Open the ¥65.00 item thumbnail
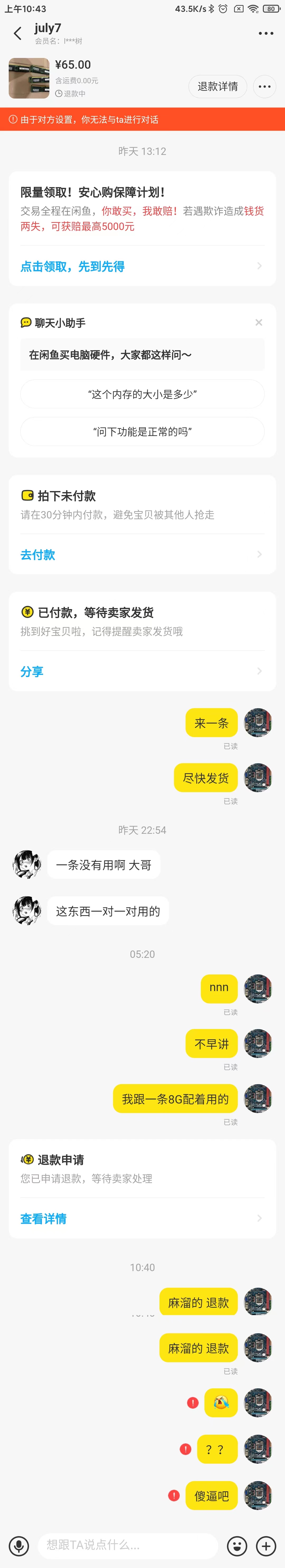This screenshot has height=1568, width=285. (x=29, y=78)
